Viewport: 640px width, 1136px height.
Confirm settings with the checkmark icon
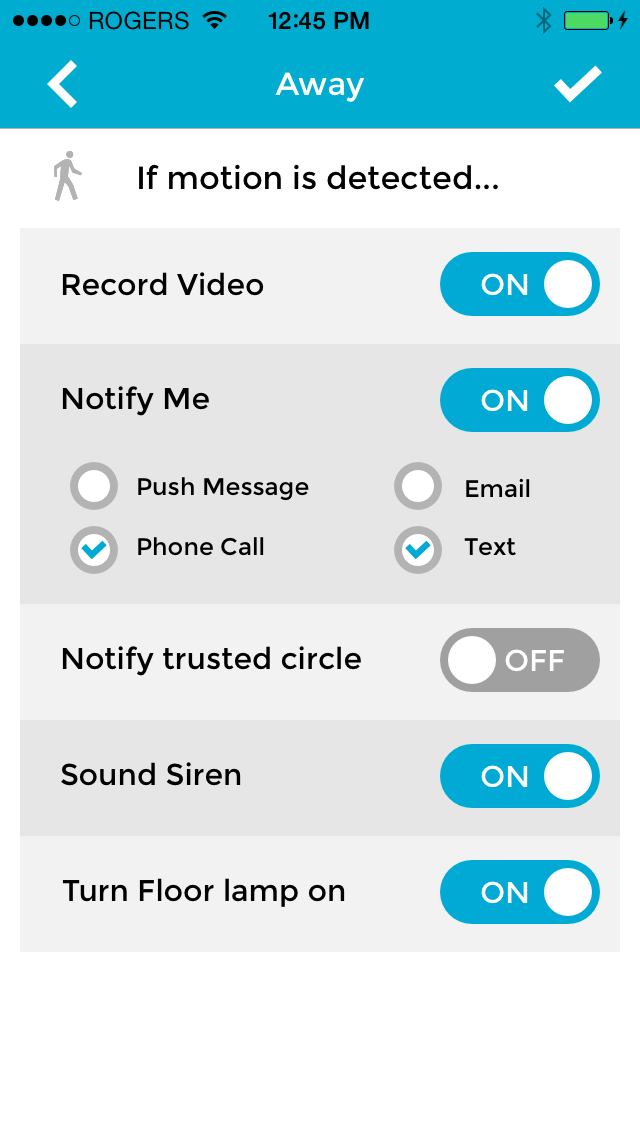click(x=577, y=84)
